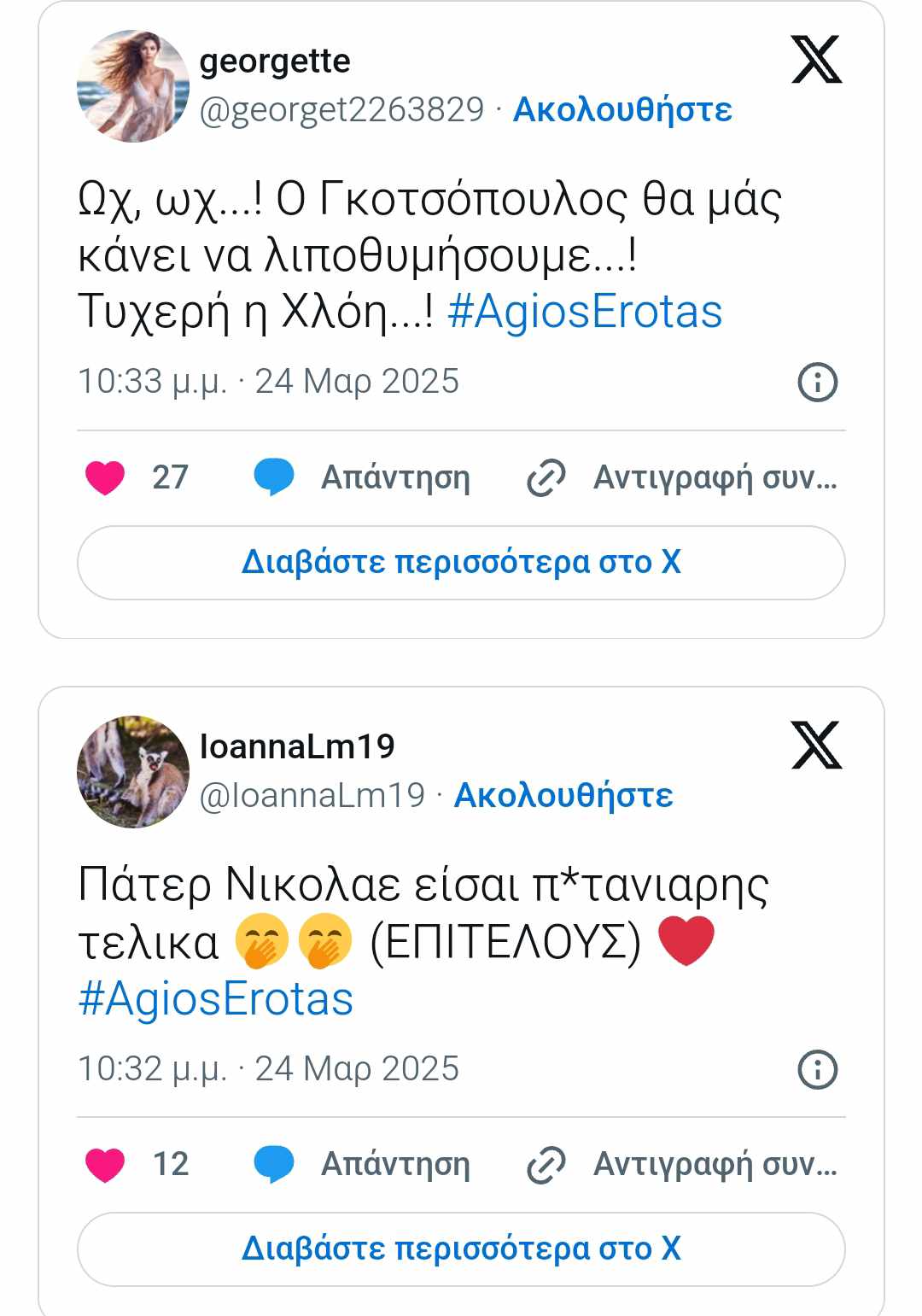
Task: Read more on X under IoannaLm19's tweet
Action: point(461,1249)
